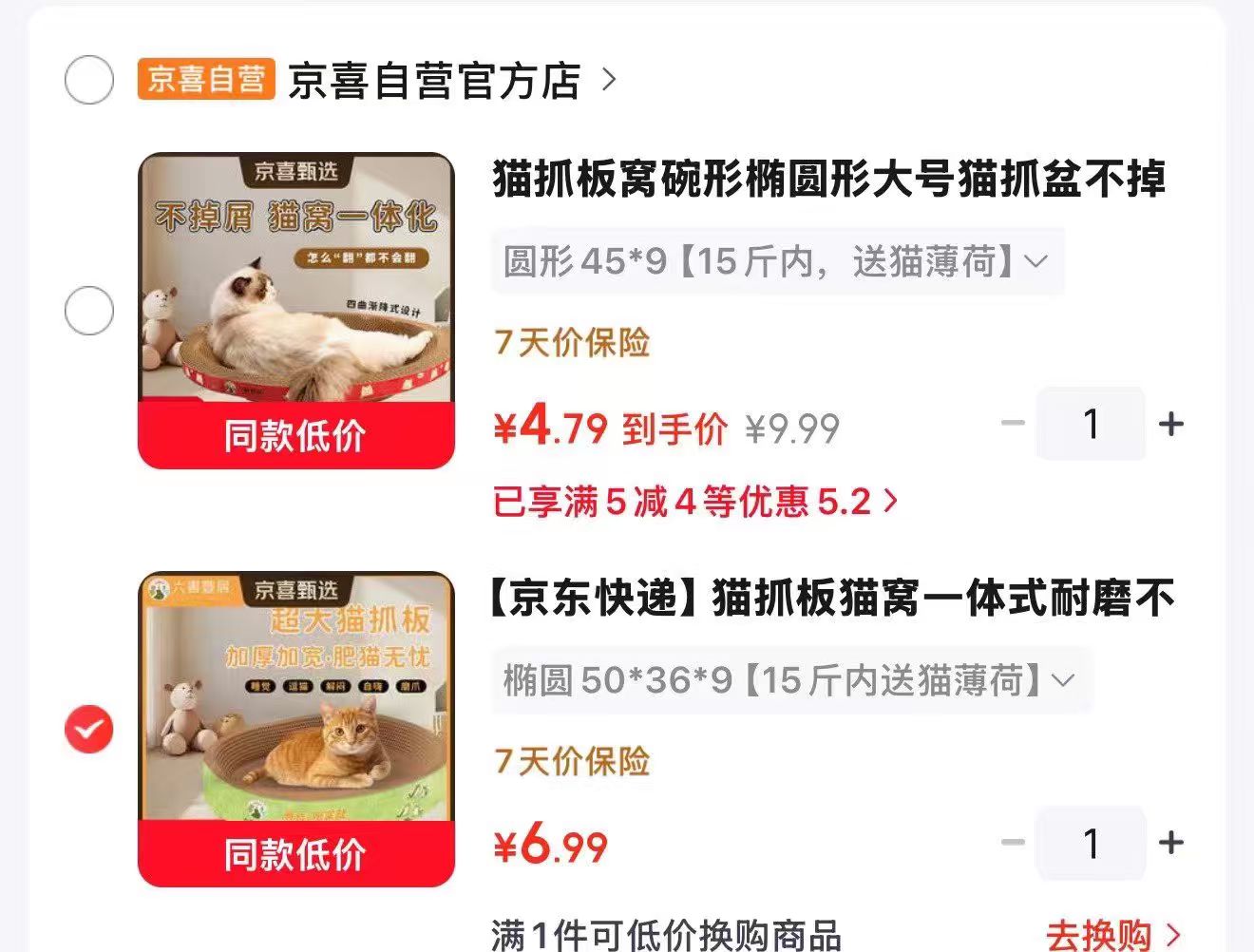View 已享满5减4等优惠 discount details
This screenshot has width=1254, height=952.
695,501
